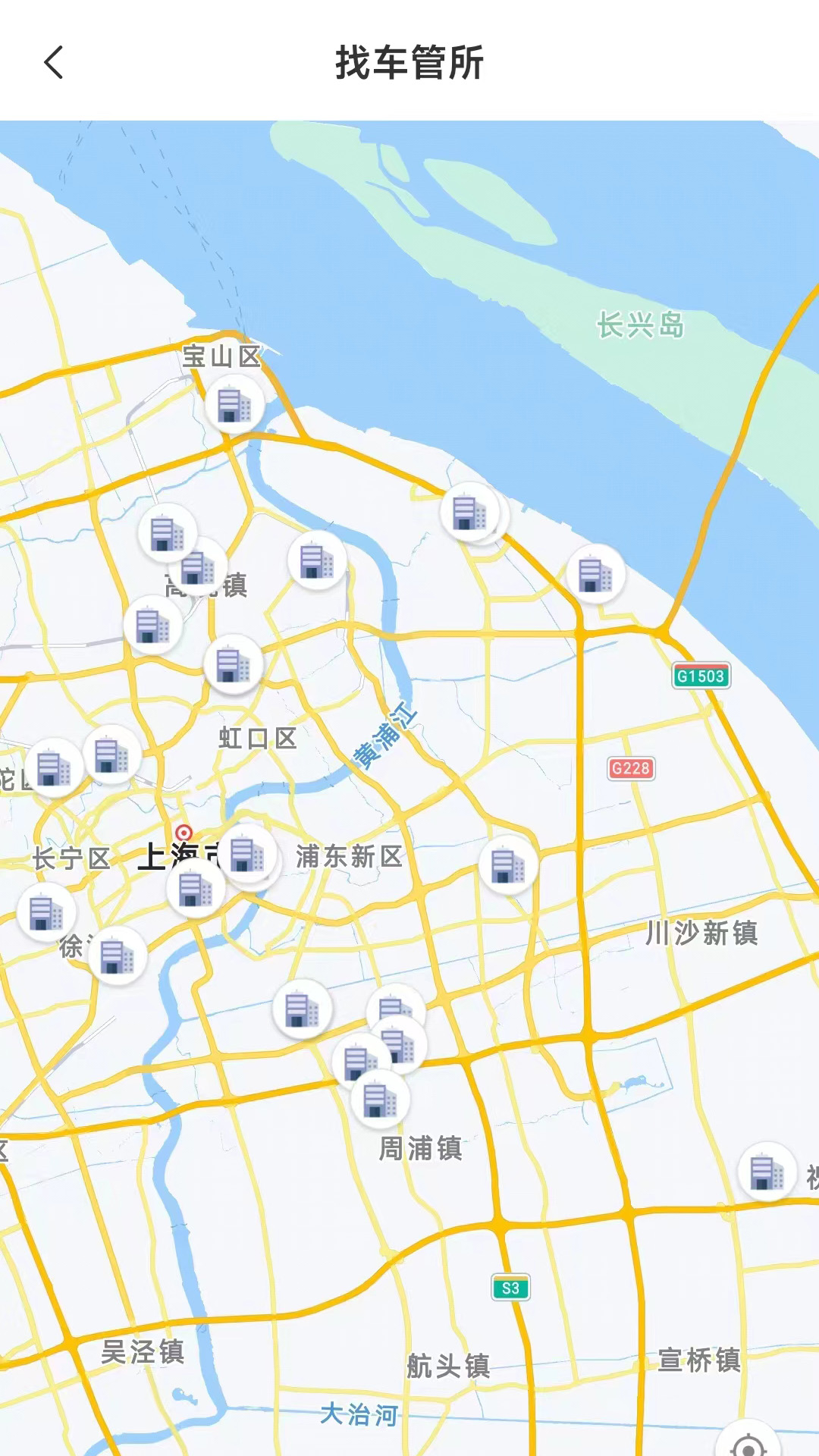Click the top marker near 长兴岛
Screen dimensions: 819x1456
(x=469, y=513)
